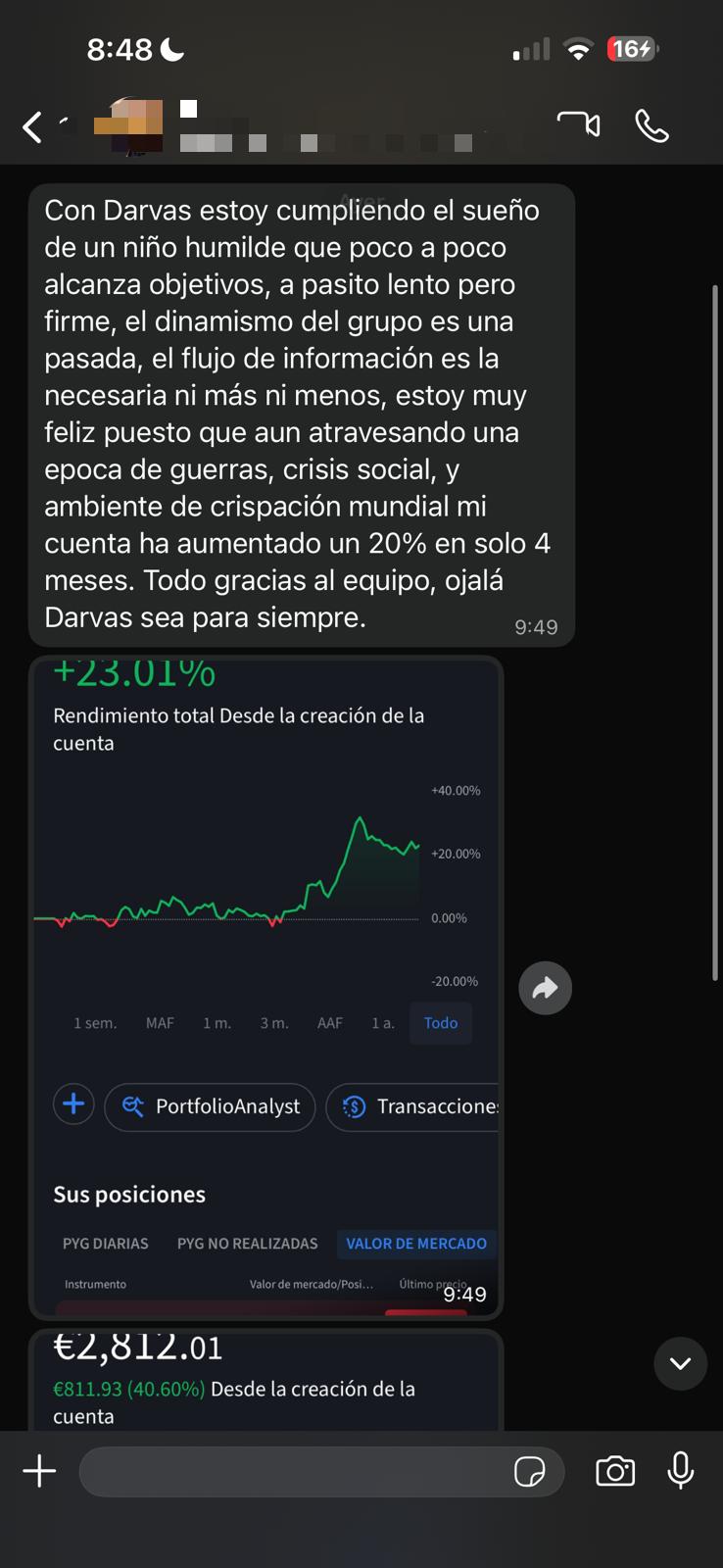Start a video call with this contact
Image resolution: width=723 pixels, height=1568 pixels.
(x=580, y=125)
